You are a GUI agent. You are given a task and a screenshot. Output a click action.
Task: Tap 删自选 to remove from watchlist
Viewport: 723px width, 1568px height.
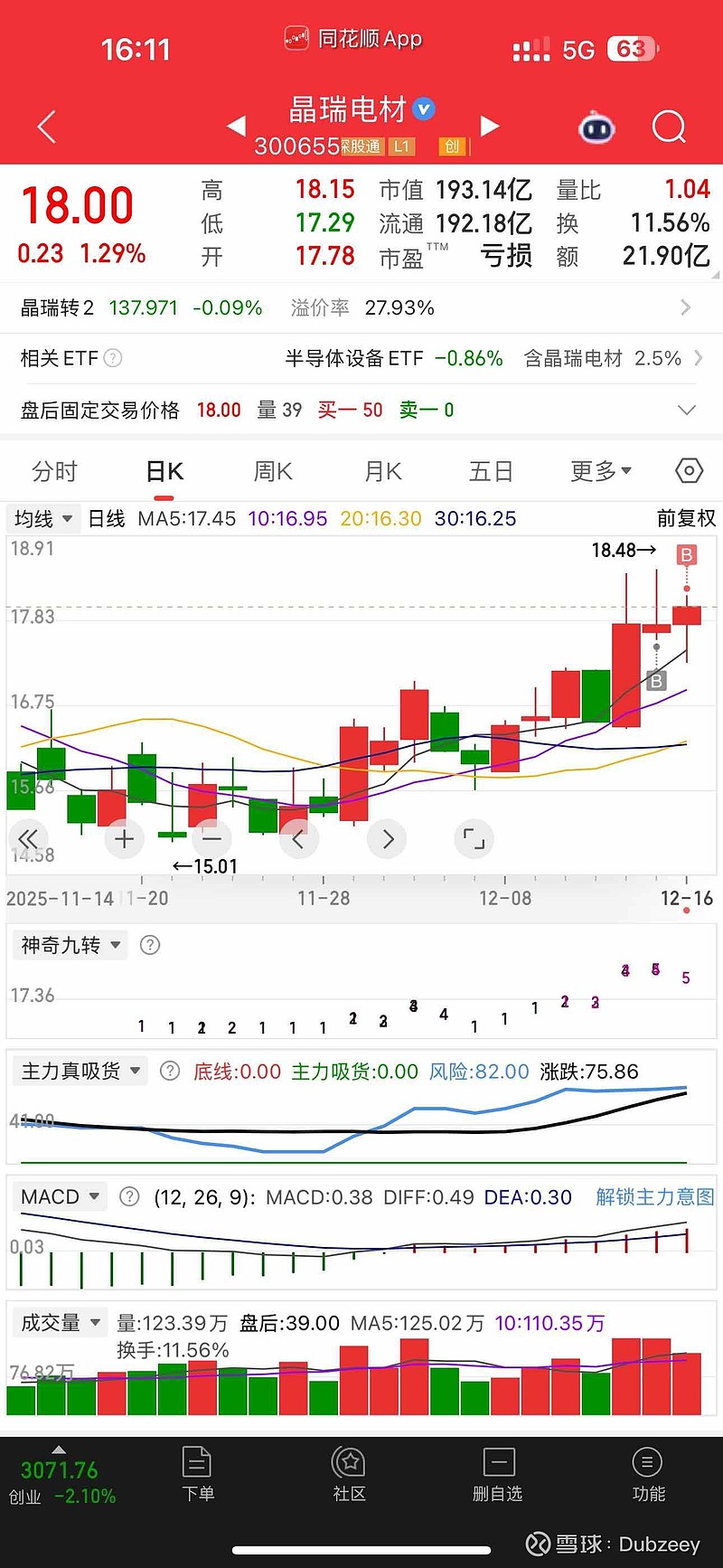pos(498,1475)
